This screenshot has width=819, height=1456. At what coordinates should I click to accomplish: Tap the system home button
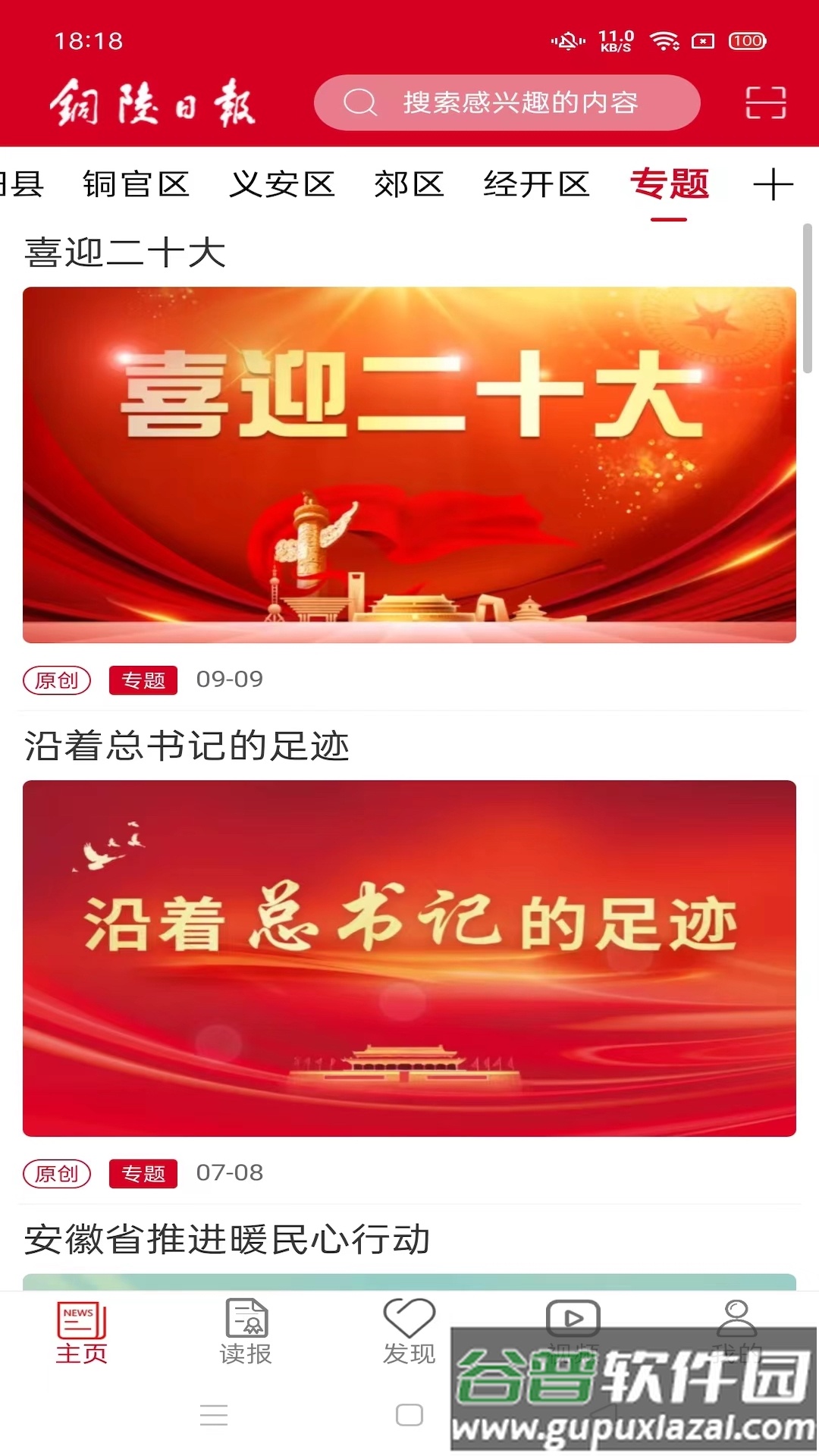click(x=409, y=1415)
